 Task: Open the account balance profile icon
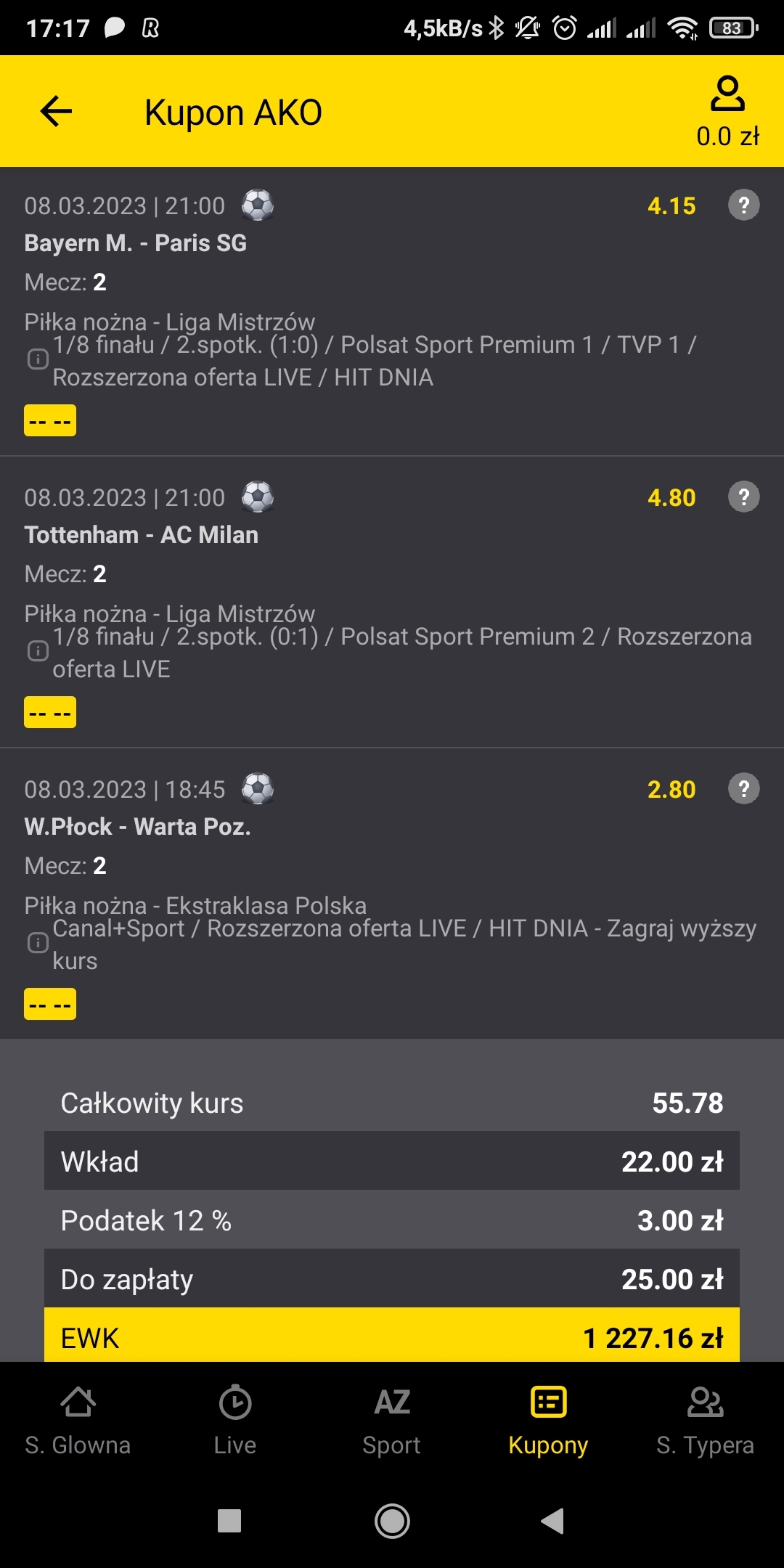(727, 94)
